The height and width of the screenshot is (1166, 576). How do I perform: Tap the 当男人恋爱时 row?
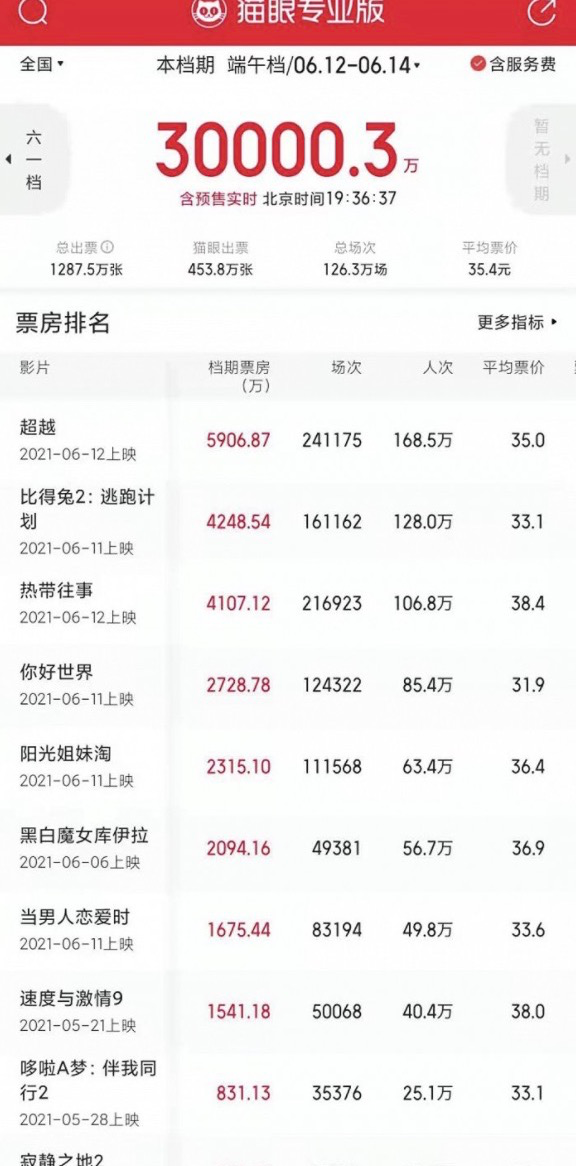coord(288,930)
